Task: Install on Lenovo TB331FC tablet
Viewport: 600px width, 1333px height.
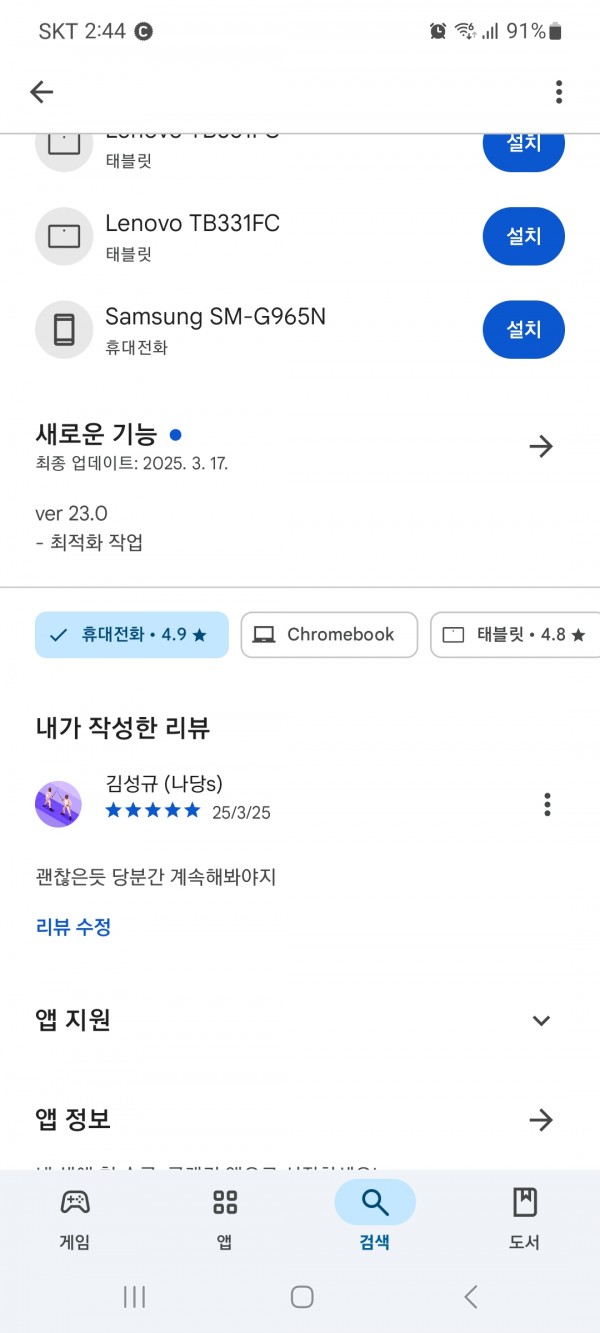Action: pos(523,236)
